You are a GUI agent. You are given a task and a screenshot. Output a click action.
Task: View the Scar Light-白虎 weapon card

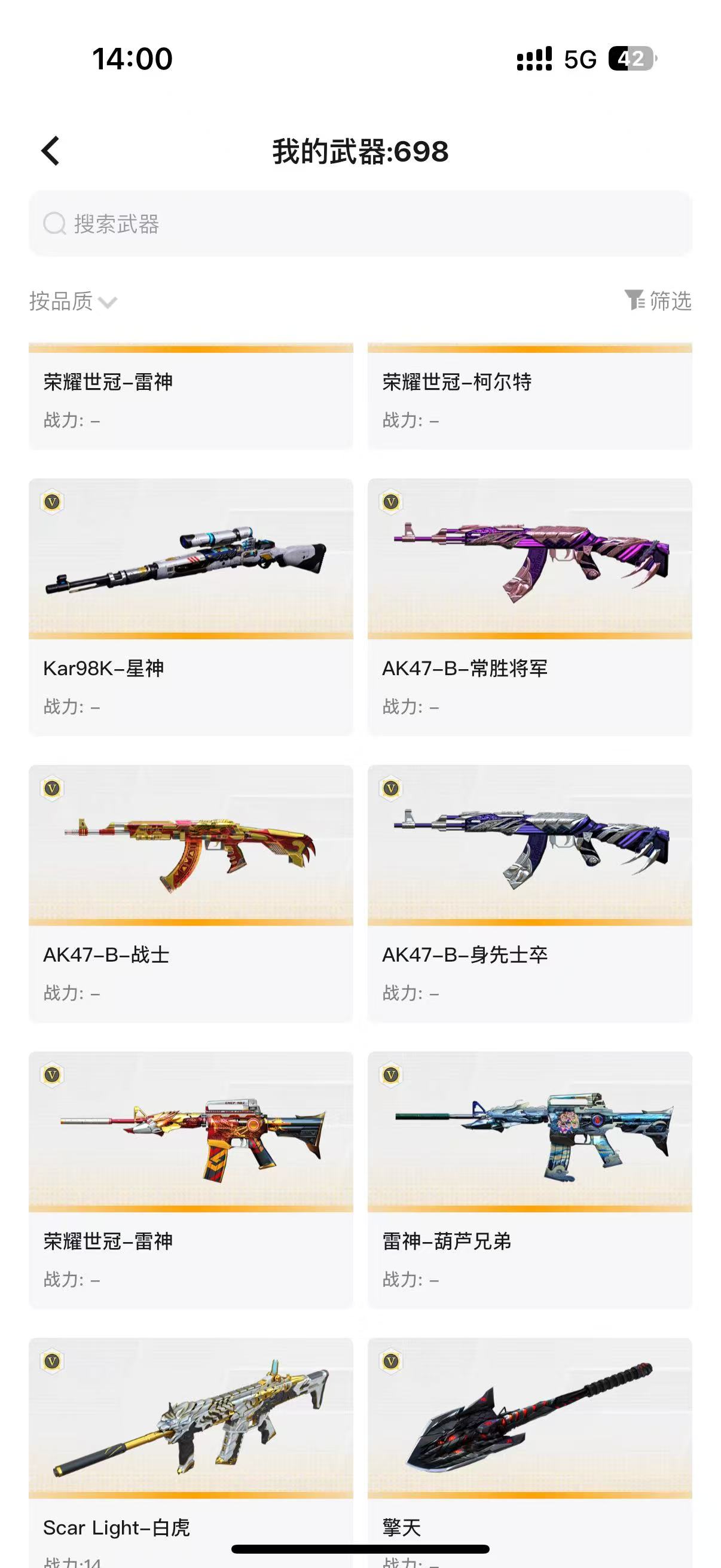191,1453
